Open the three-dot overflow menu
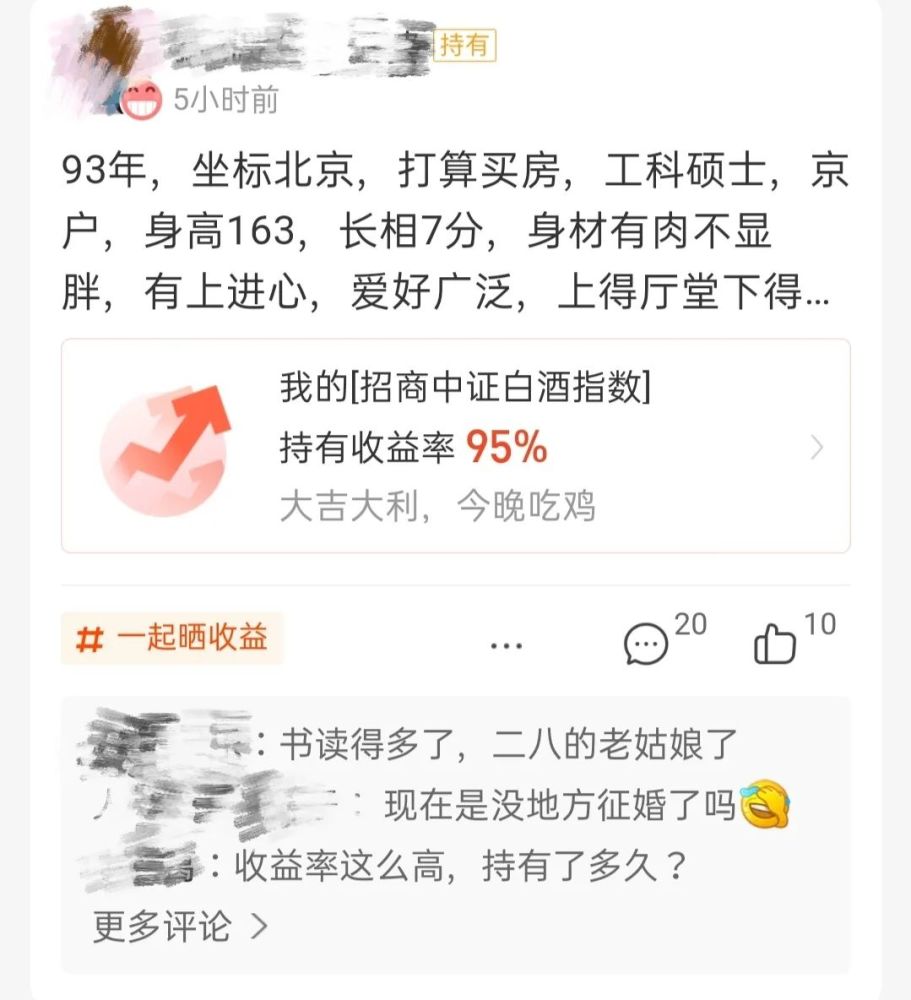This screenshot has height=1000, width=911. point(507,645)
